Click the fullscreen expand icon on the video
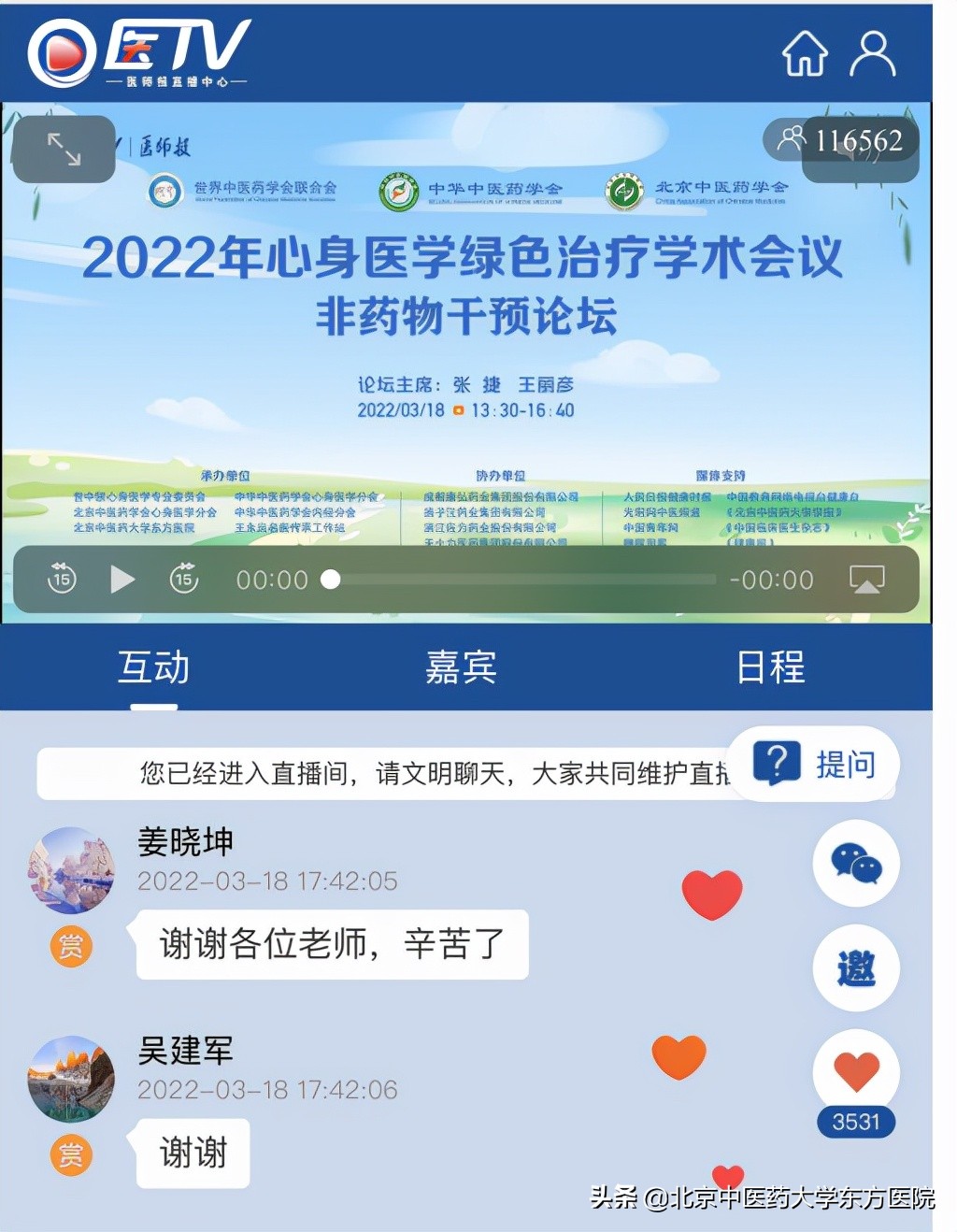Image resolution: width=957 pixels, height=1232 pixels. (64, 150)
